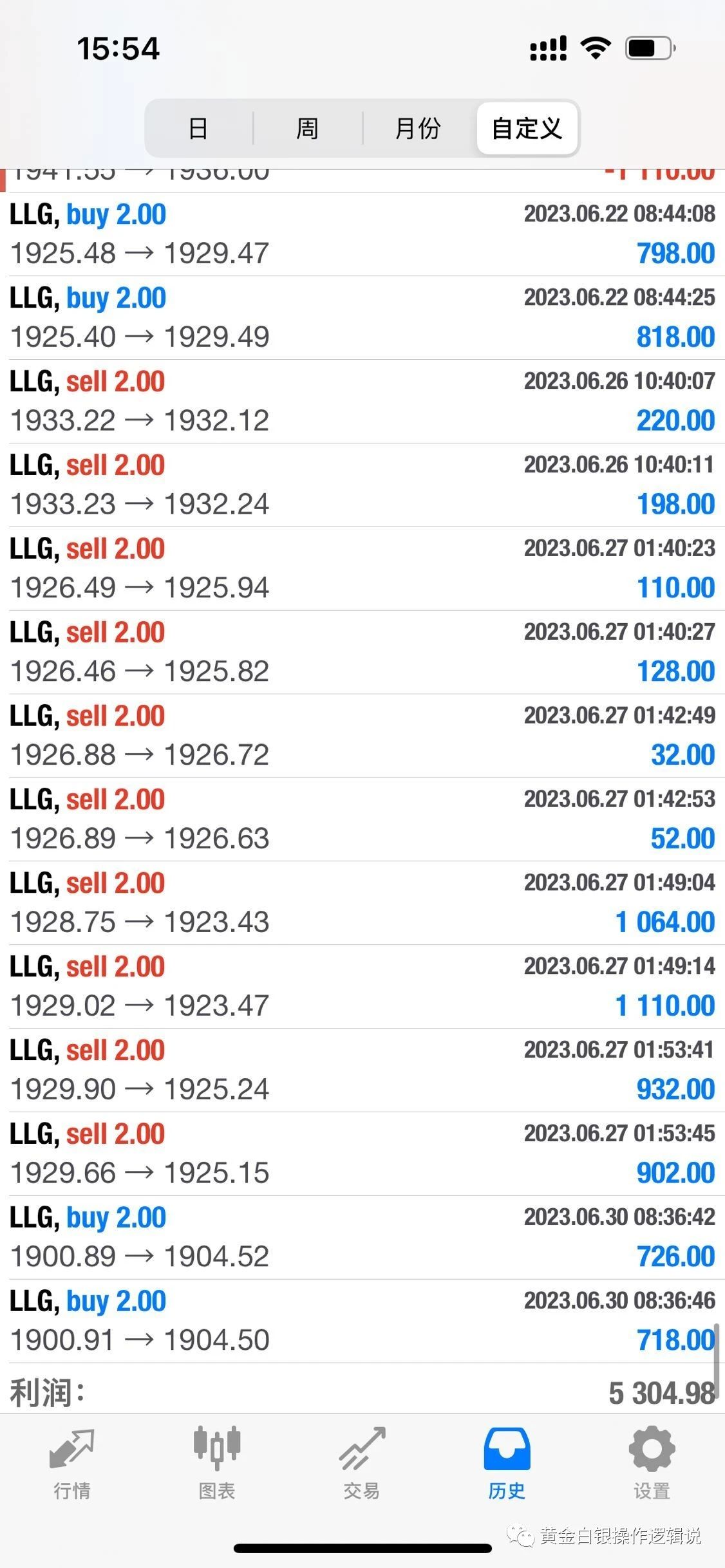The height and width of the screenshot is (1568, 725).
Task: Select the 周 period tab
Action: click(x=307, y=128)
